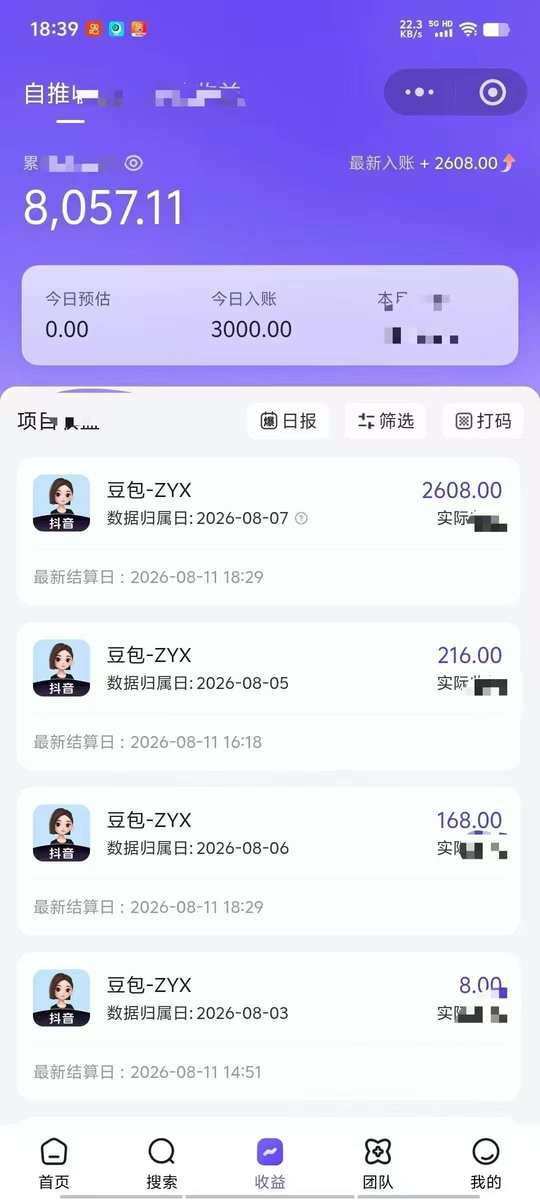Open the 筛选 filter options

(x=386, y=421)
